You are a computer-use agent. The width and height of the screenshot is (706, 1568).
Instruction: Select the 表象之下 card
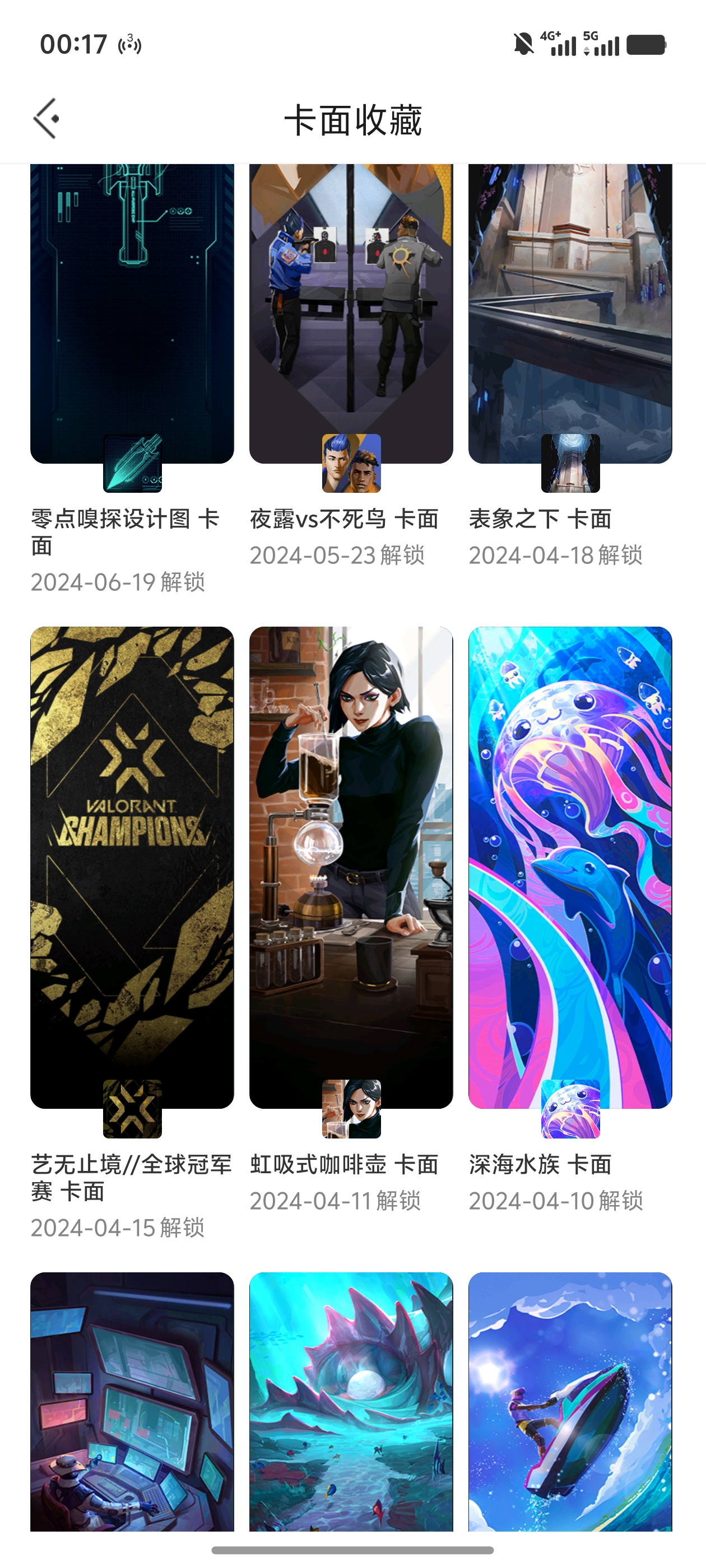click(x=569, y=314)
